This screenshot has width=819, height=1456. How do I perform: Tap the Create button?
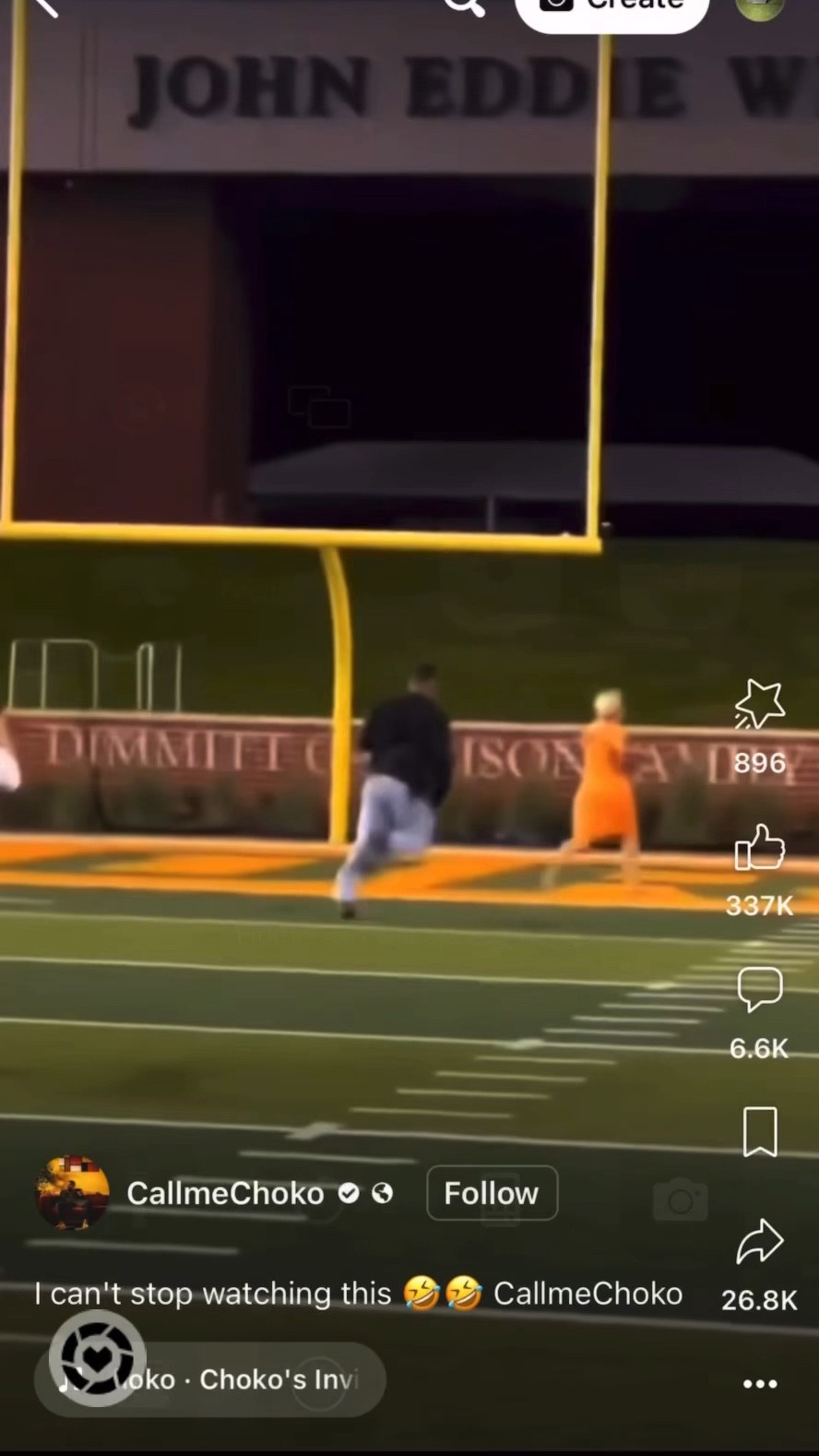(611, 7)
